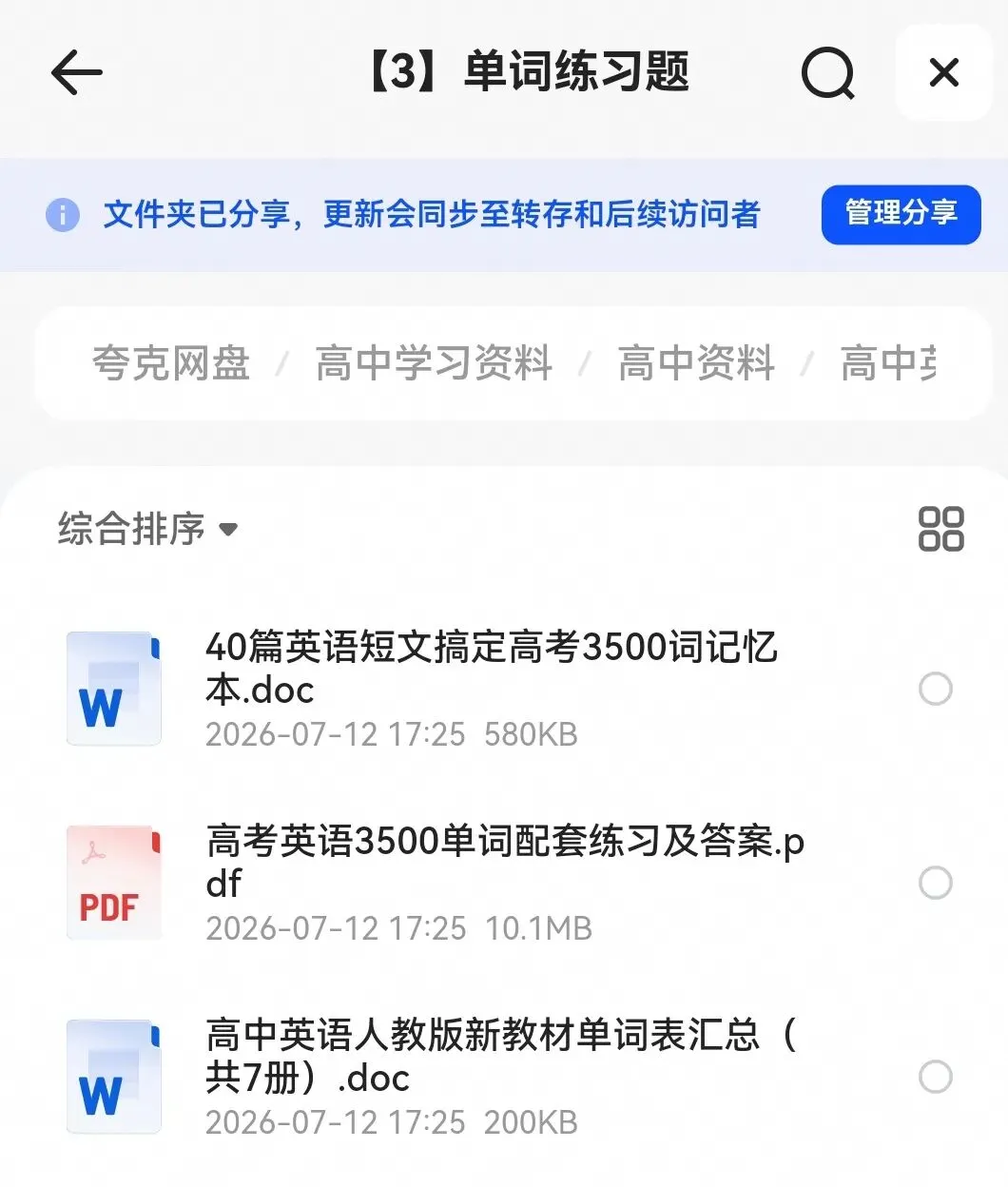Go back with the arrow icon

point(76,73)
